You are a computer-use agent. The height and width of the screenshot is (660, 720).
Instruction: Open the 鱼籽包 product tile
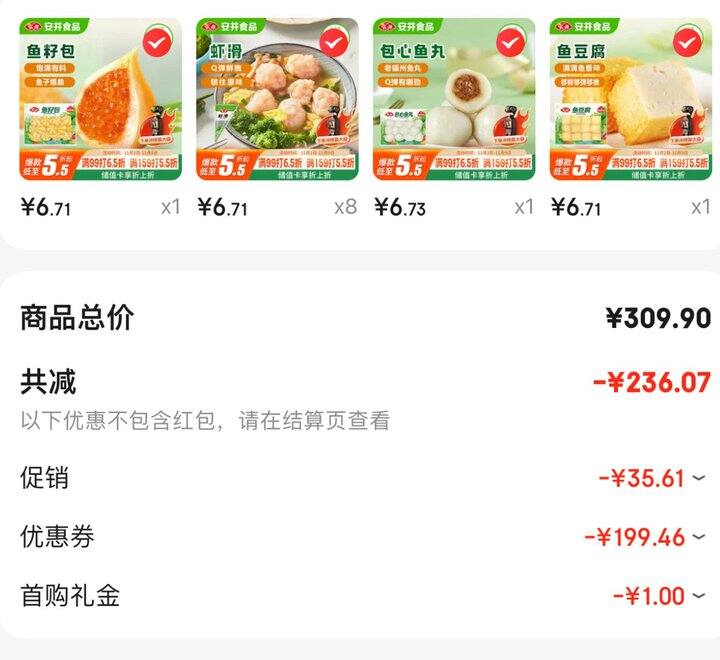(100, 98)
